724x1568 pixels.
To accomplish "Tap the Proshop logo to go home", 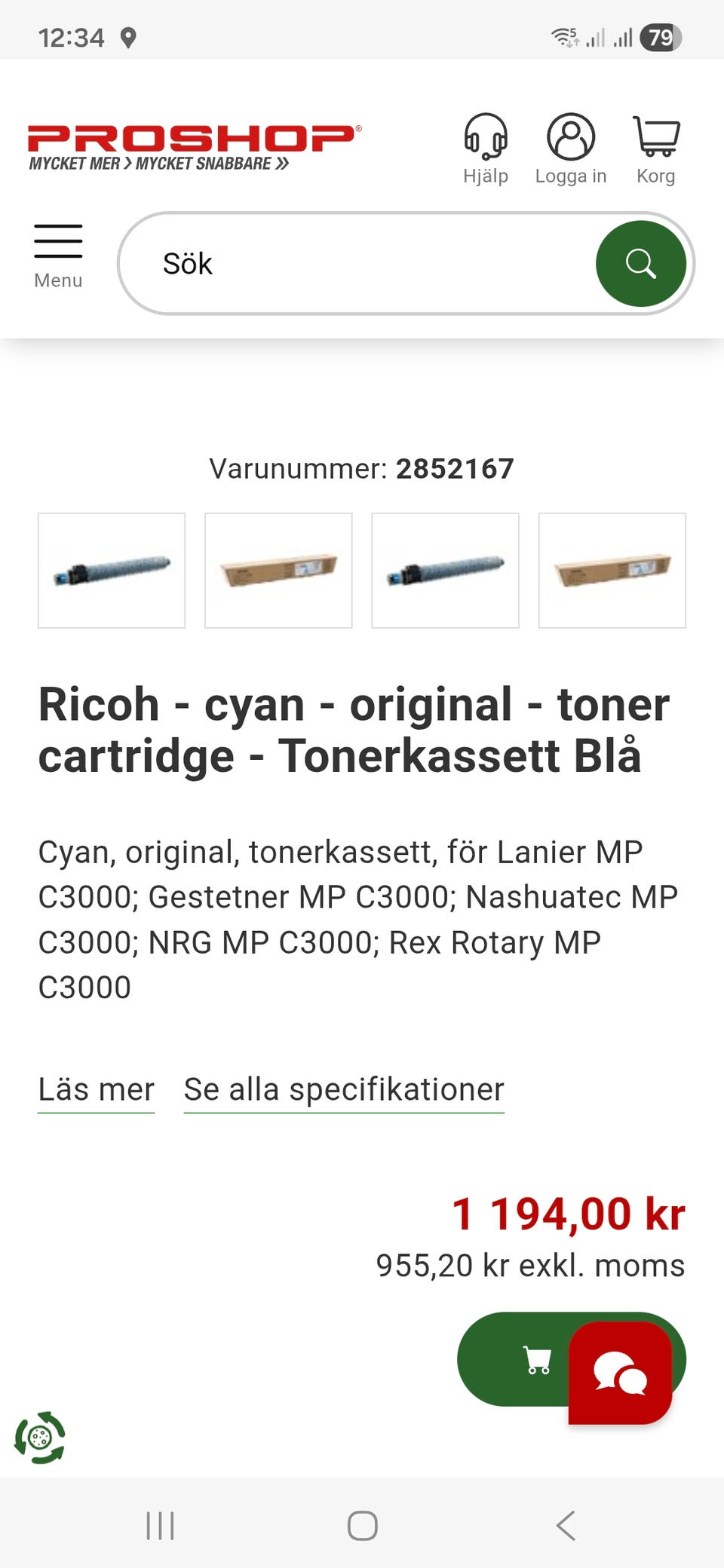I will (x=192, y=143).
